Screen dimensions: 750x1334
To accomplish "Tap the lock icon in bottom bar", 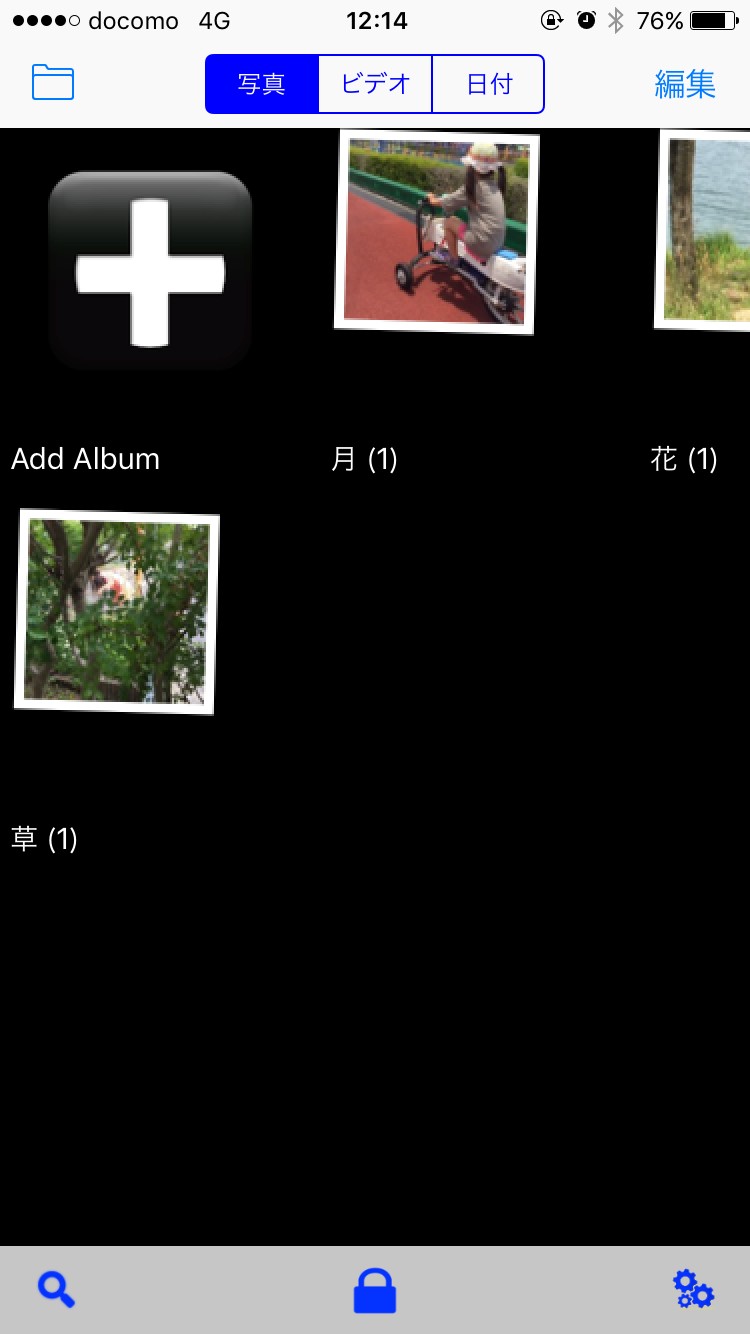I will [375, 1290].
